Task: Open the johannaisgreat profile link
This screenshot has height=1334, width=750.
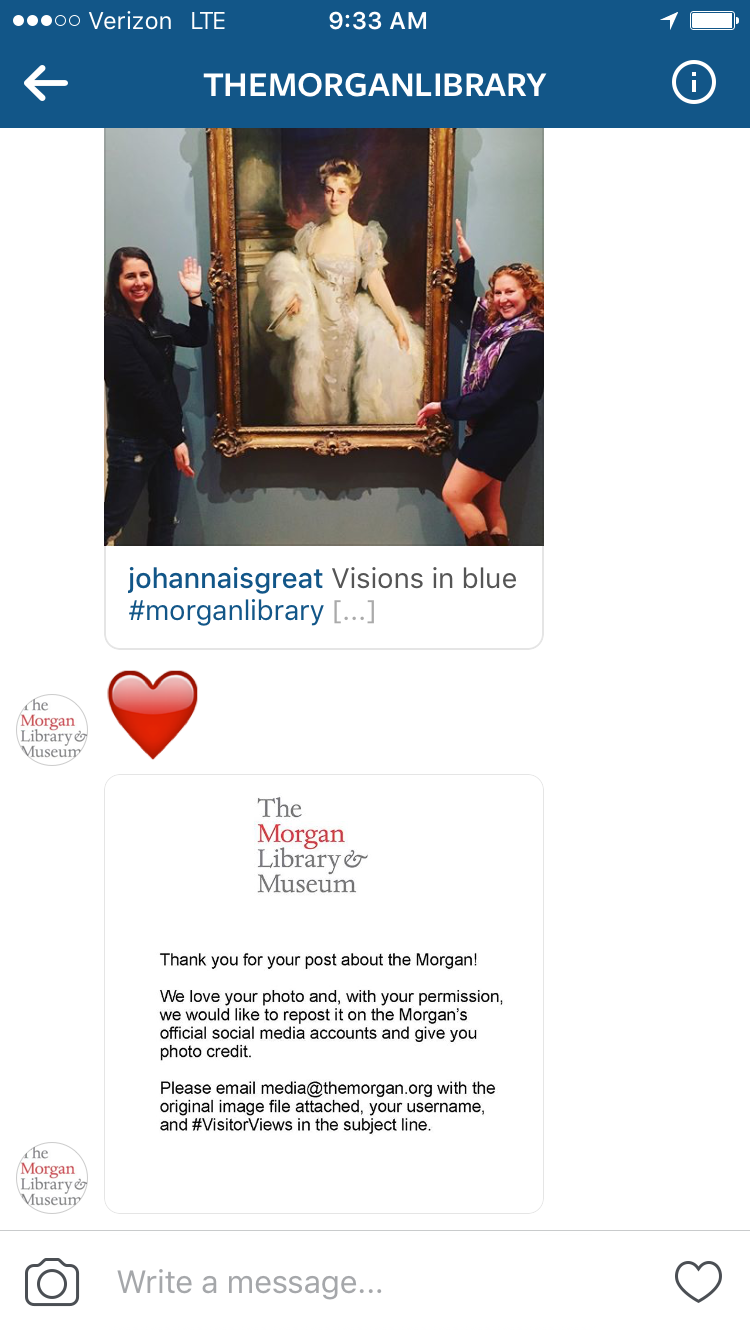Action: pos(225,578)
